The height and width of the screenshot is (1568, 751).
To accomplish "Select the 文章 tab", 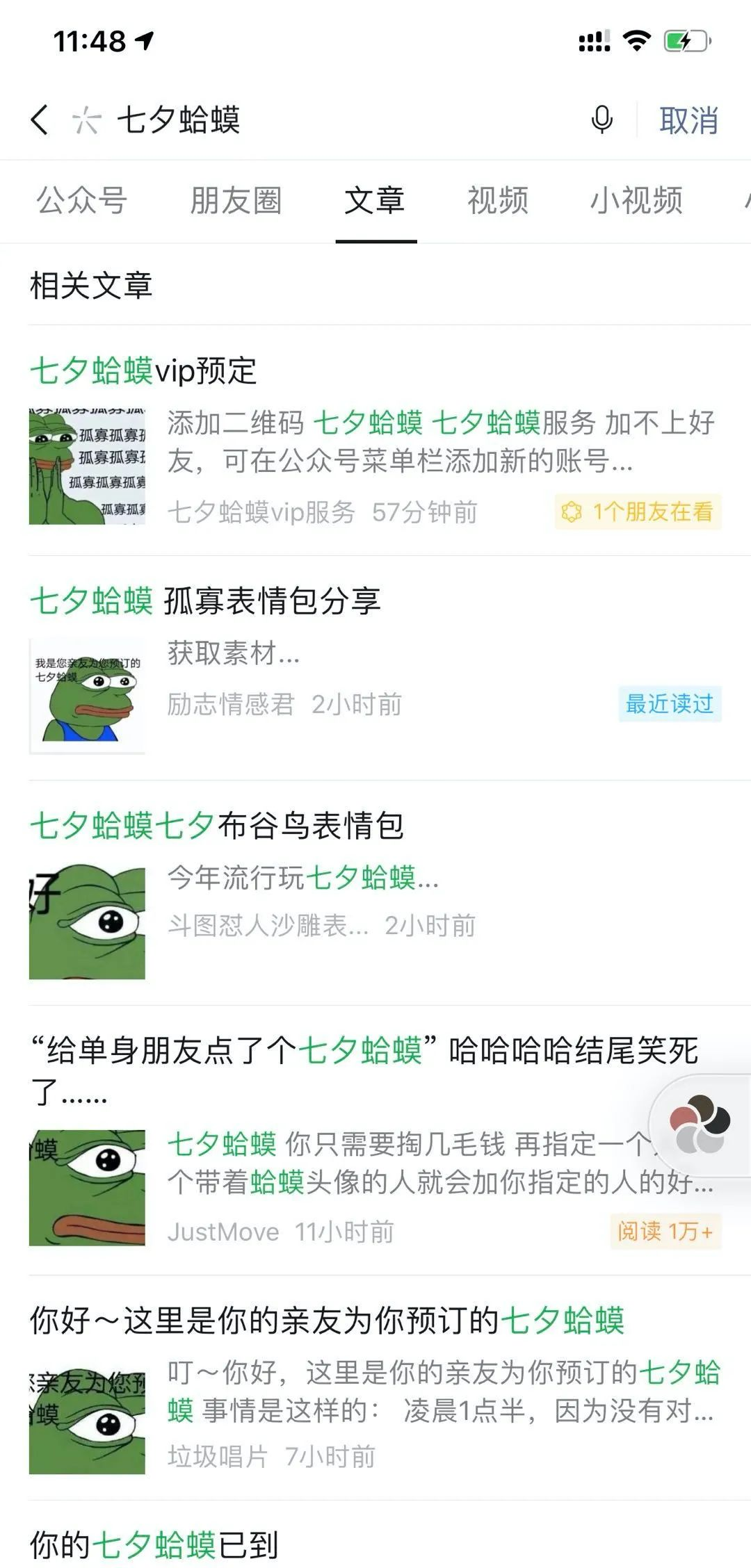I will pyautogui.click(x=375, y=201).
